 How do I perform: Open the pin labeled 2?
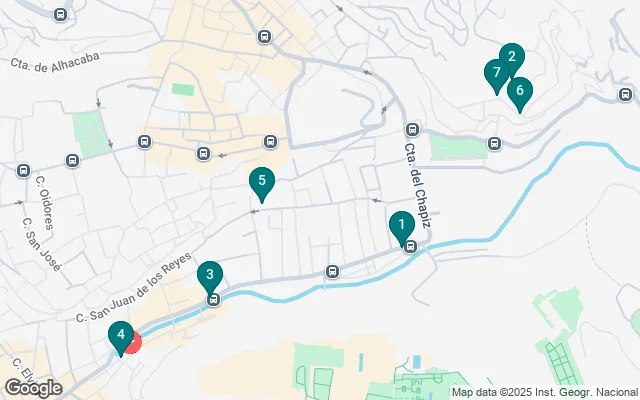(511, 57)
